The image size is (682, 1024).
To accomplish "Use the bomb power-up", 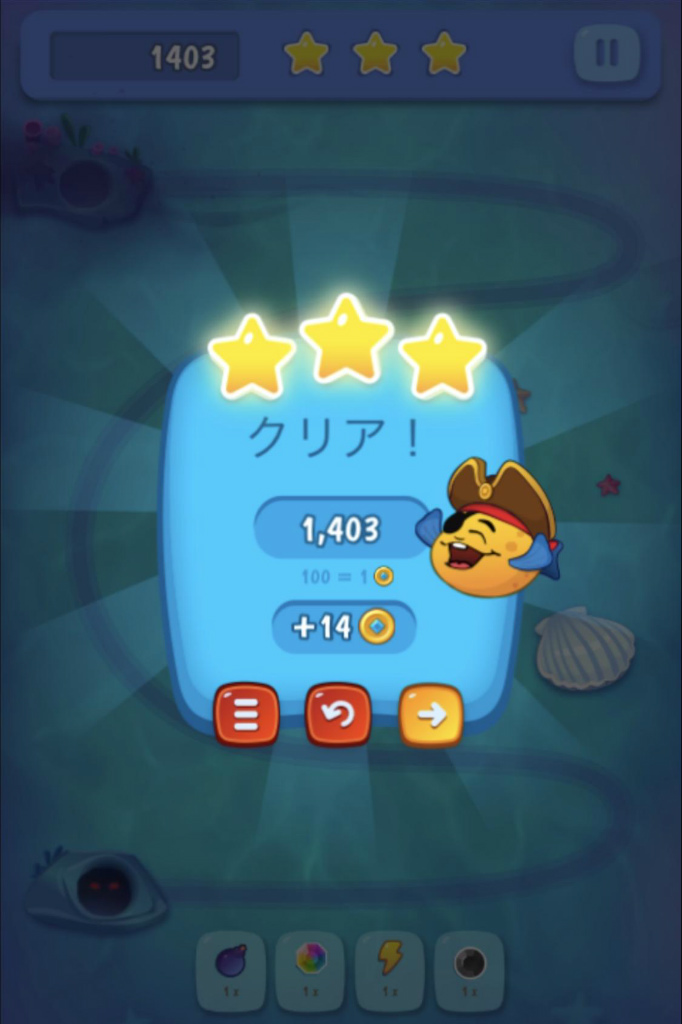I will [x=231, y=968].
